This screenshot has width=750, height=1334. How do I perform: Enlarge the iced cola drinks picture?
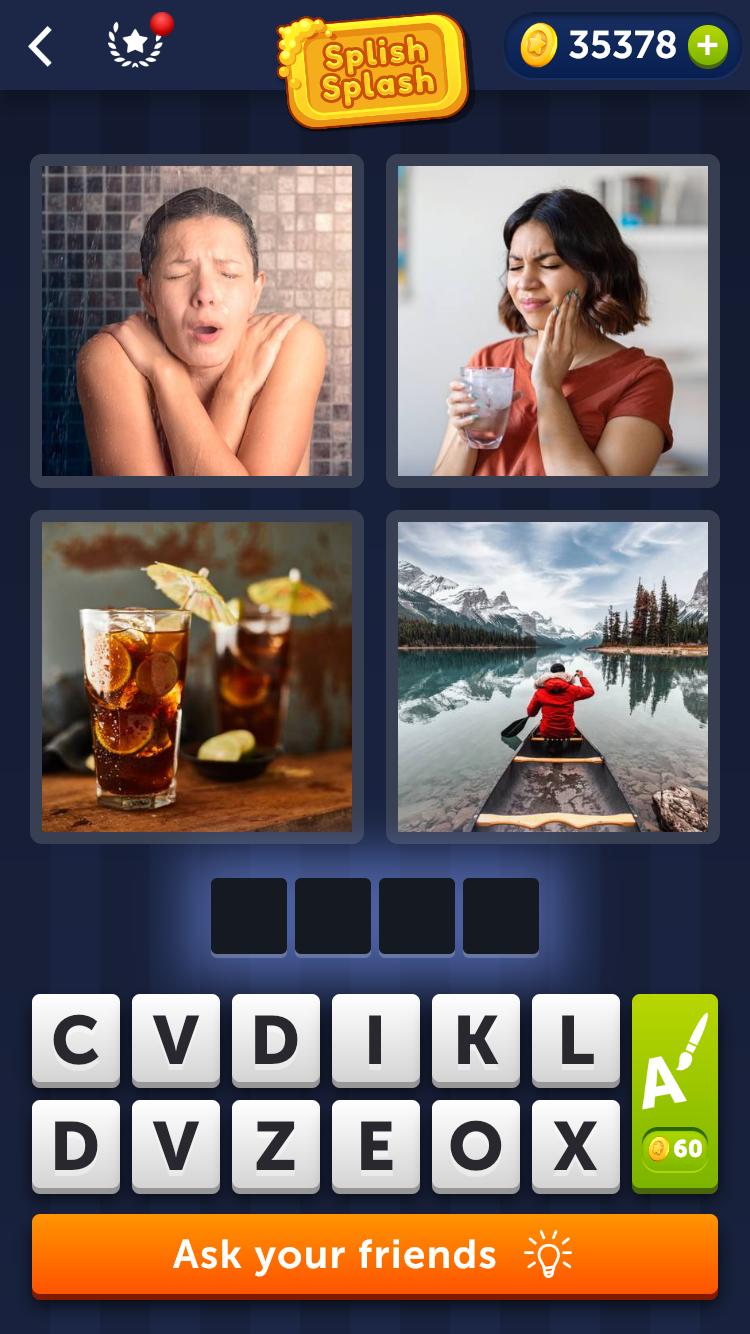[197, 676]
